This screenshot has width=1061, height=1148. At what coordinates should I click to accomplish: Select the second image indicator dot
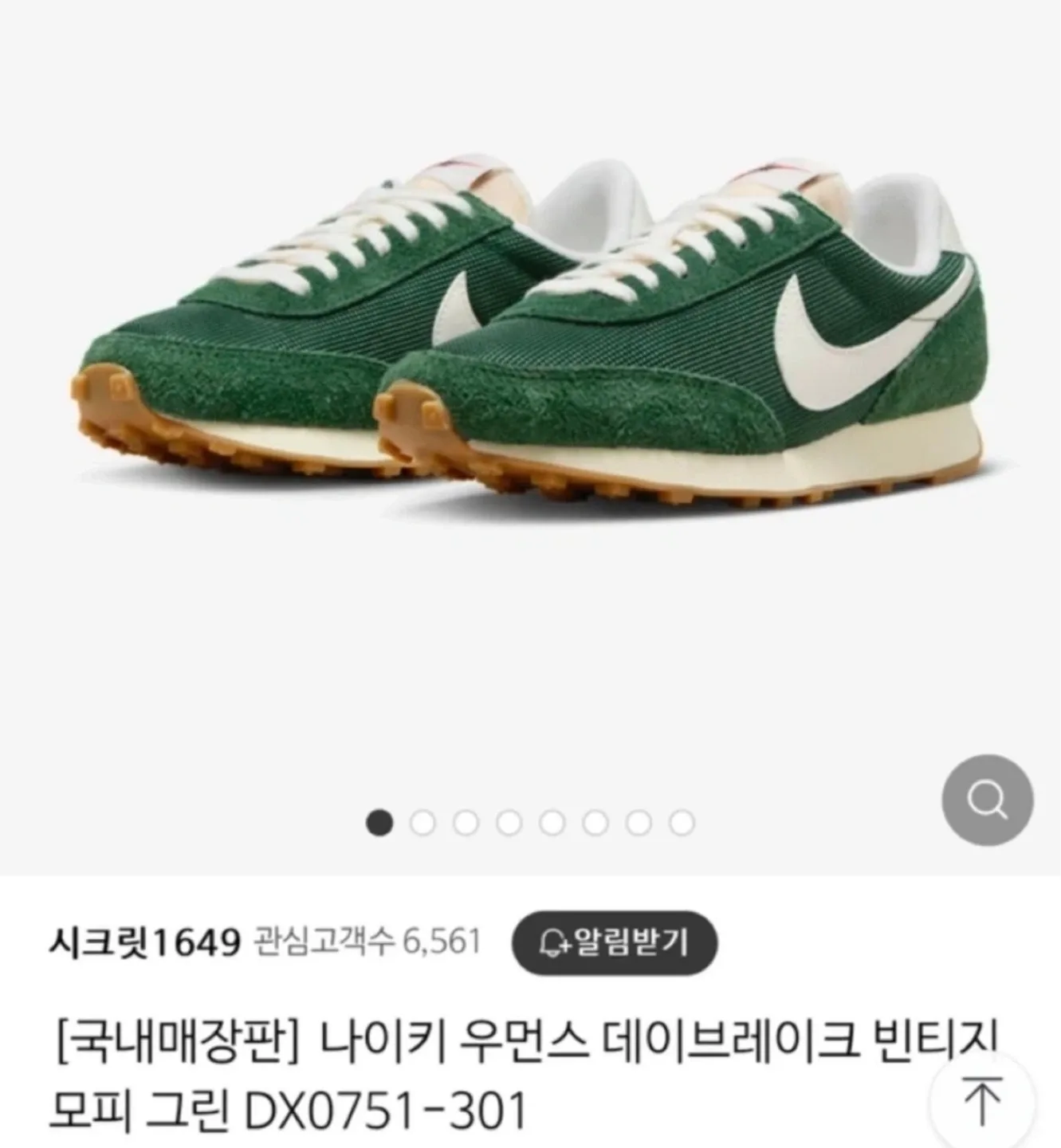tap(422, 823)
